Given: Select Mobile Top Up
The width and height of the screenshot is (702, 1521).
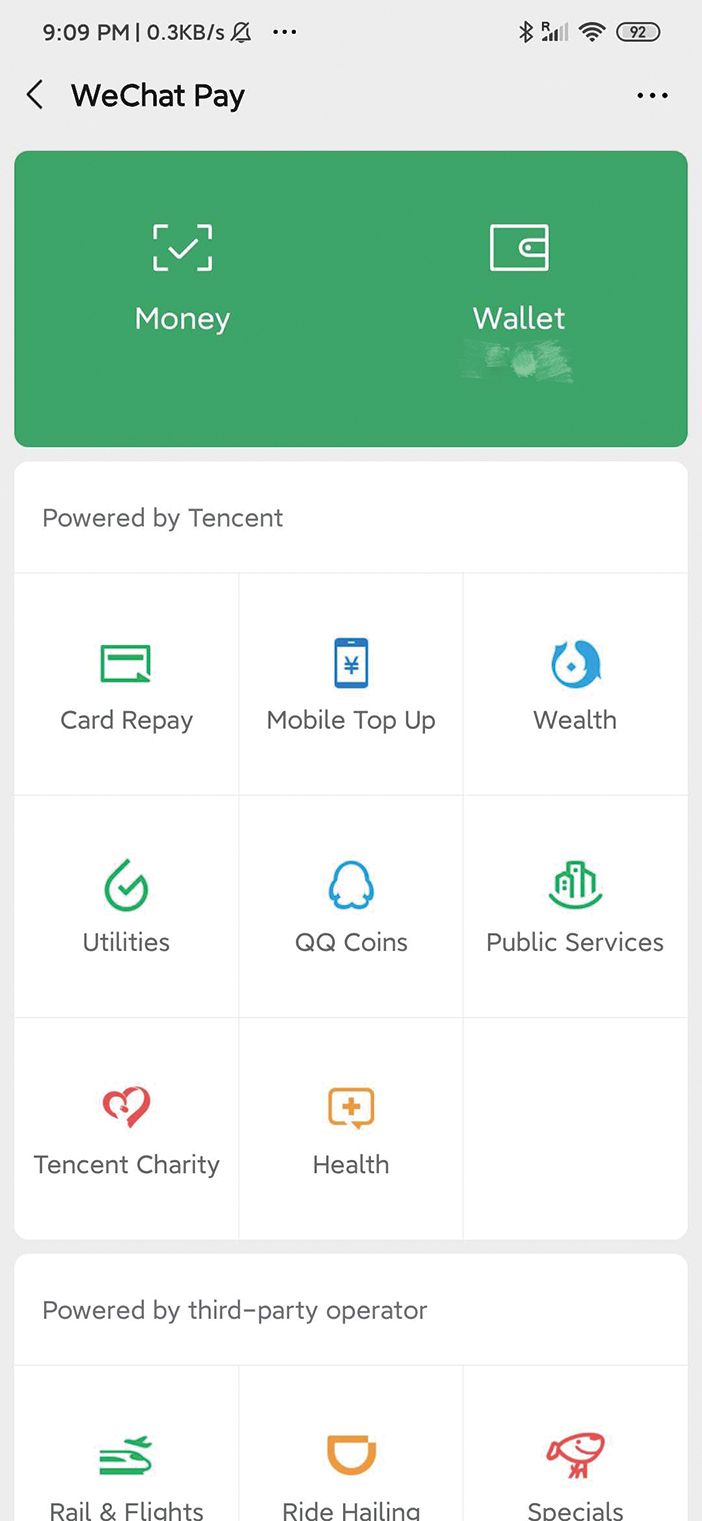Looking at the screenshot, I should click(x=351, y=686).
